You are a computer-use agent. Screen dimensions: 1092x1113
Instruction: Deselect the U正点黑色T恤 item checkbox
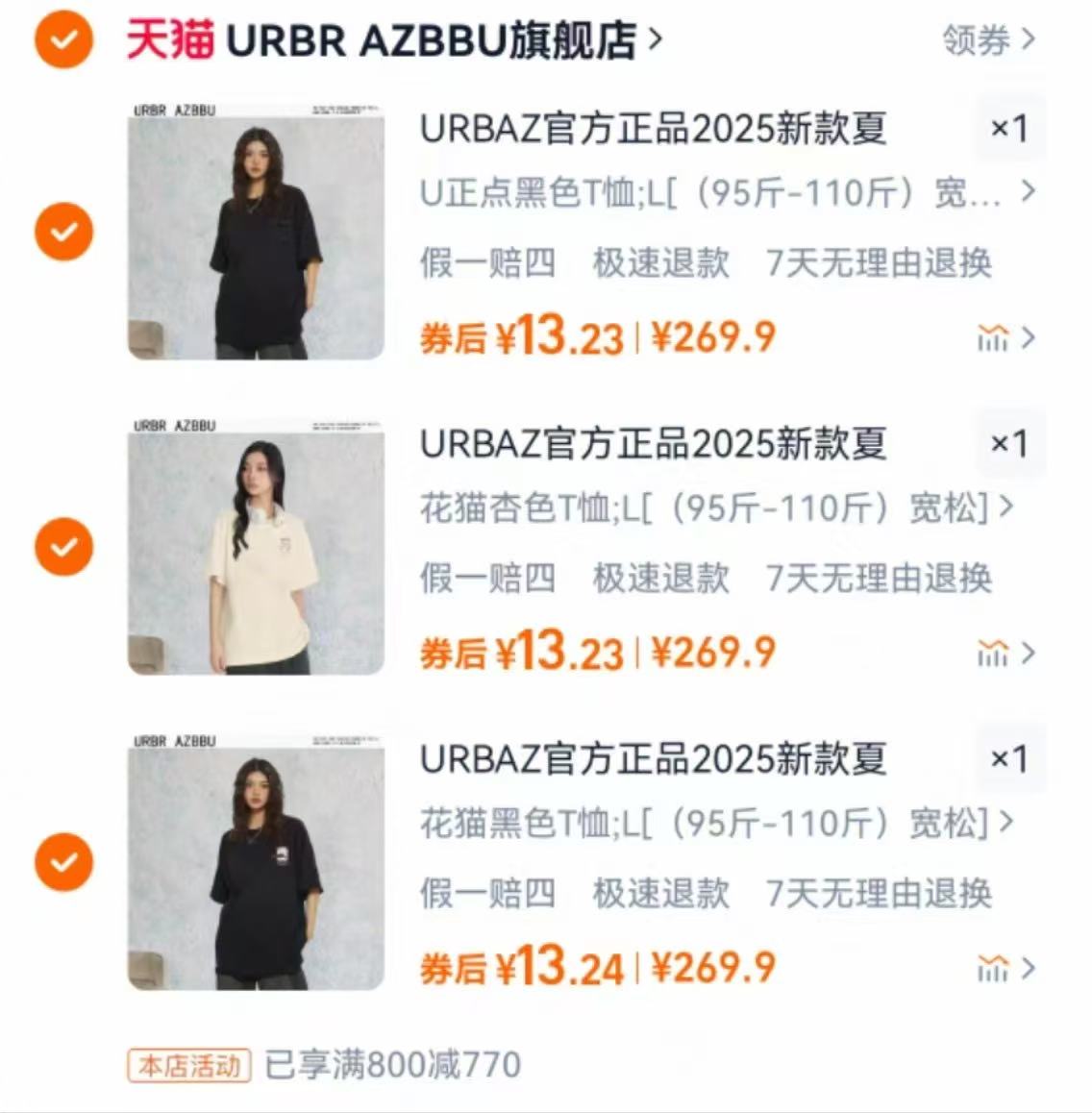click(x=63, y=232)
